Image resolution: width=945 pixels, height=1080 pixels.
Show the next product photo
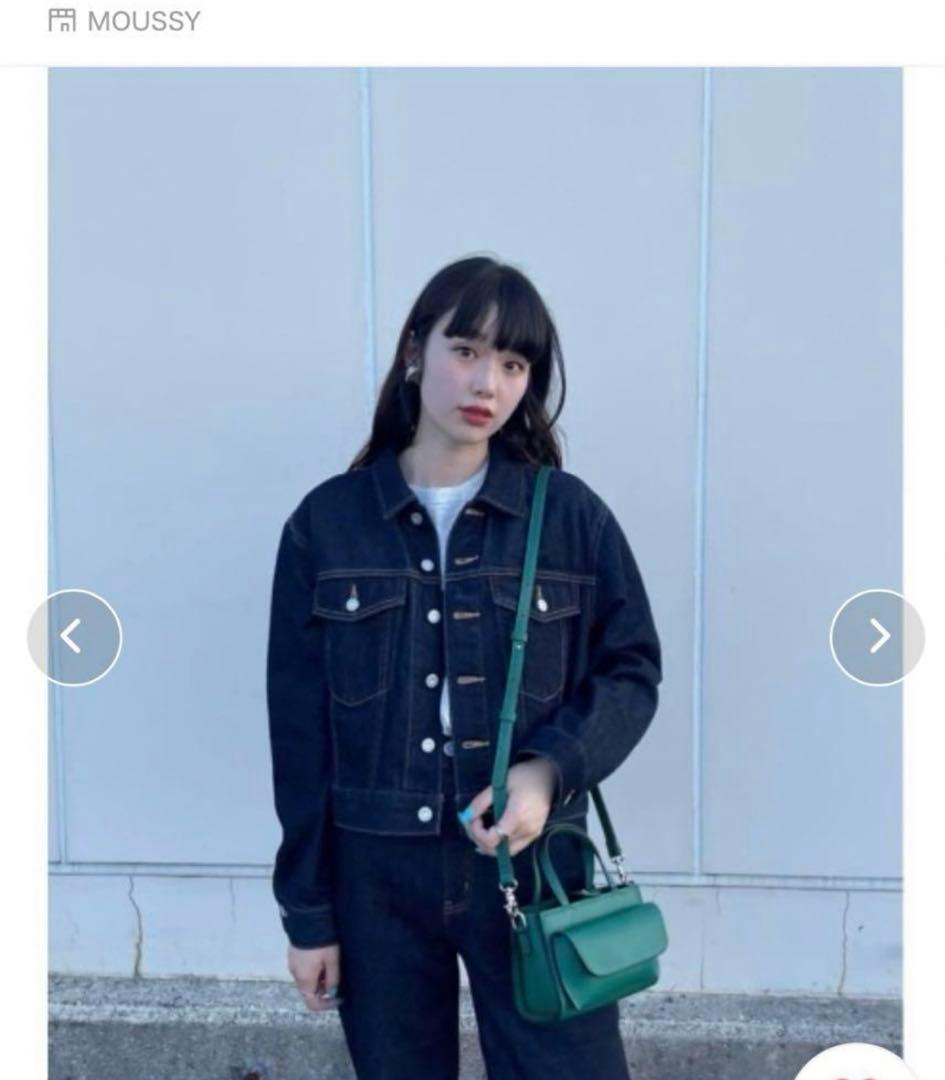coord(877,637)
